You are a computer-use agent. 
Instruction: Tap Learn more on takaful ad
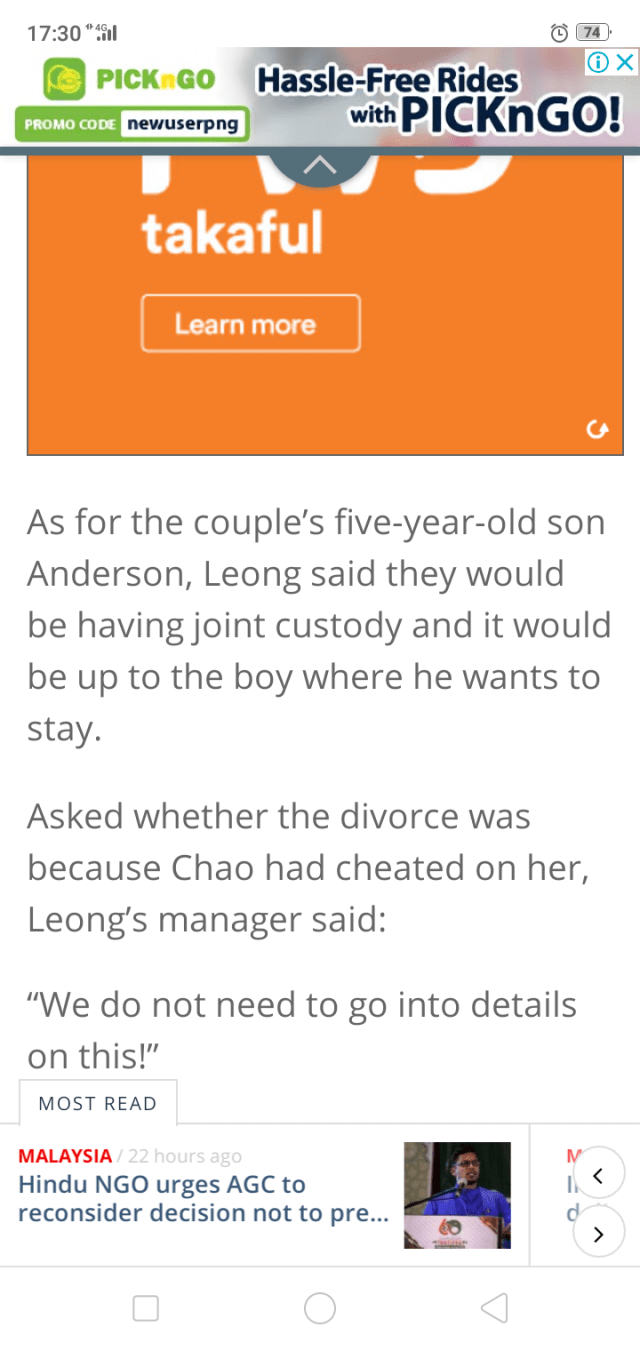[250, 324]
